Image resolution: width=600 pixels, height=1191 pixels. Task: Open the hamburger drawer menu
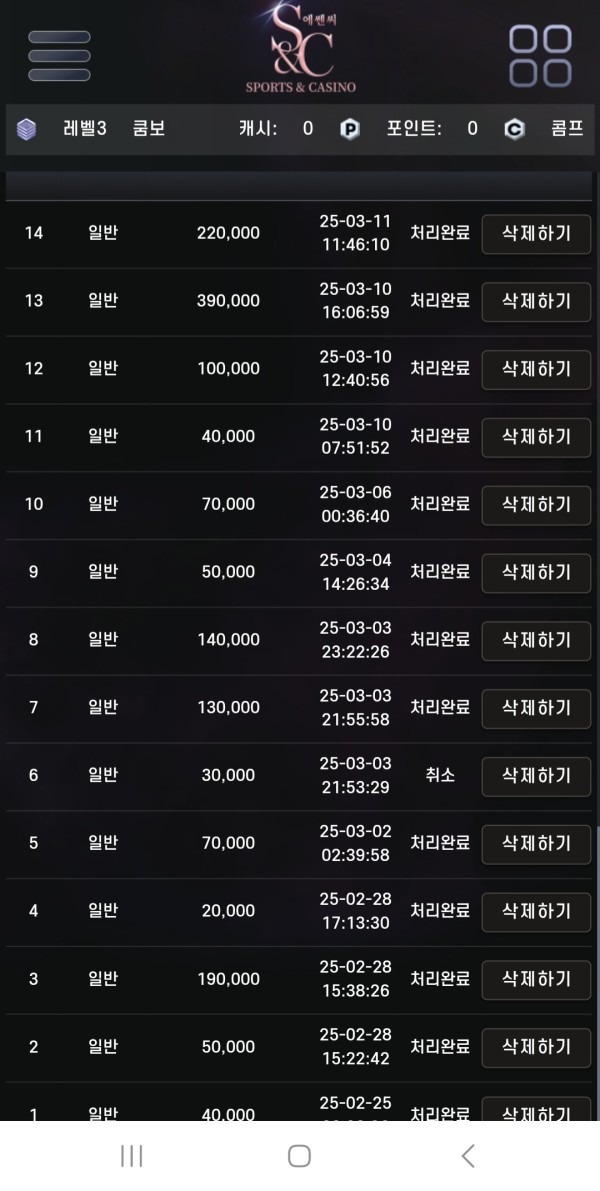tap(59, 56)
